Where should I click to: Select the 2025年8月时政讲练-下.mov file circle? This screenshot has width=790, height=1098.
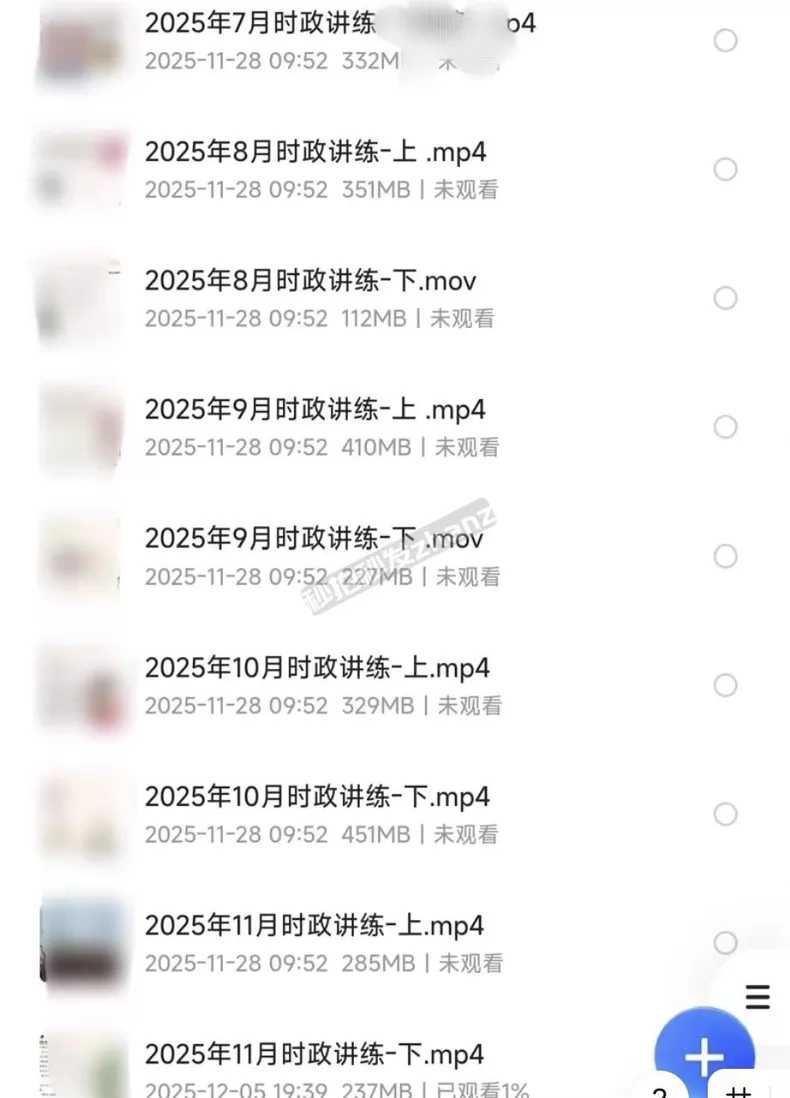click(x=726, y=298)
